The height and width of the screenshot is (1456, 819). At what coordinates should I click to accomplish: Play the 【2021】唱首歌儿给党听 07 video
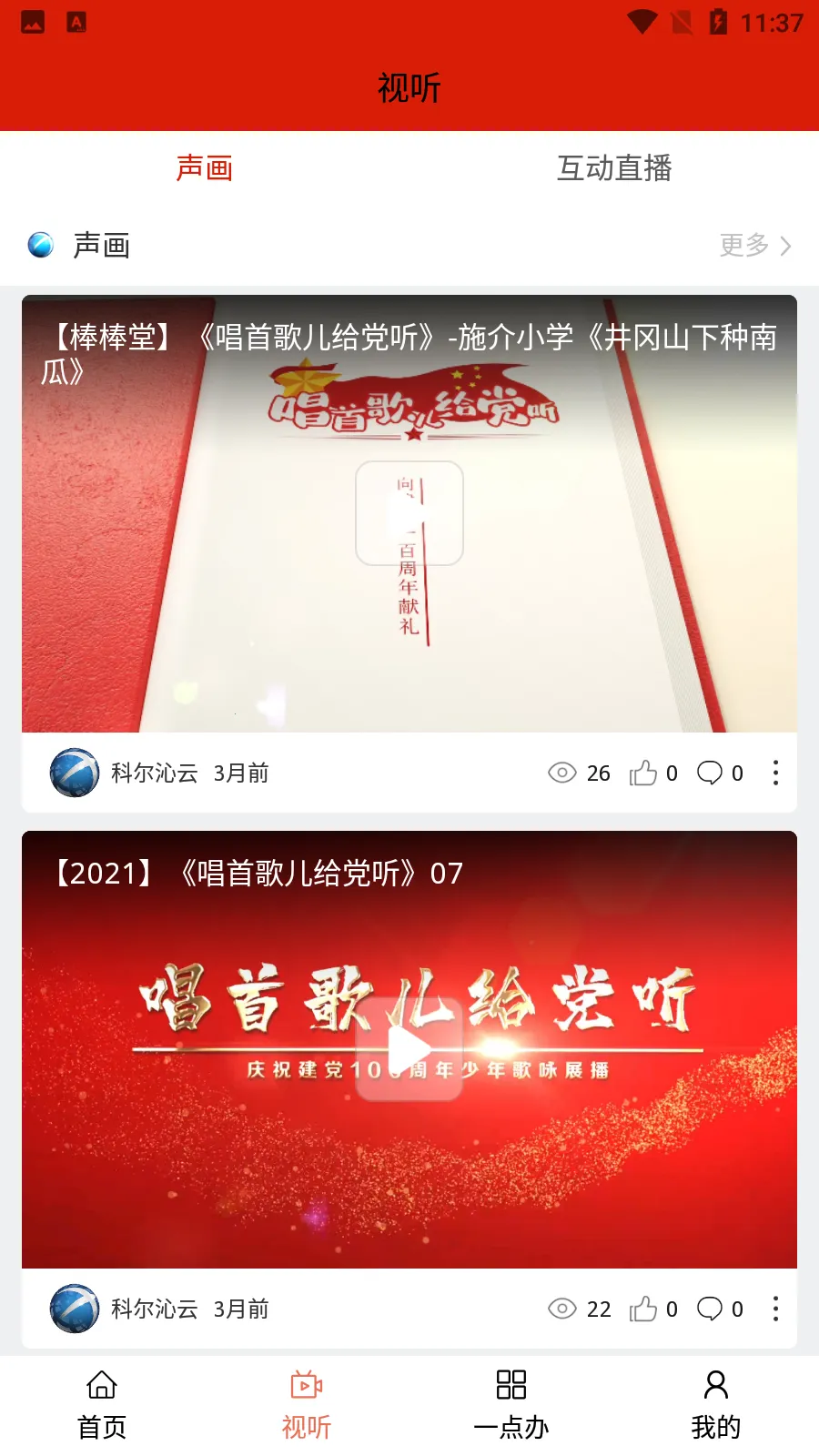[x=409, y=1049]
